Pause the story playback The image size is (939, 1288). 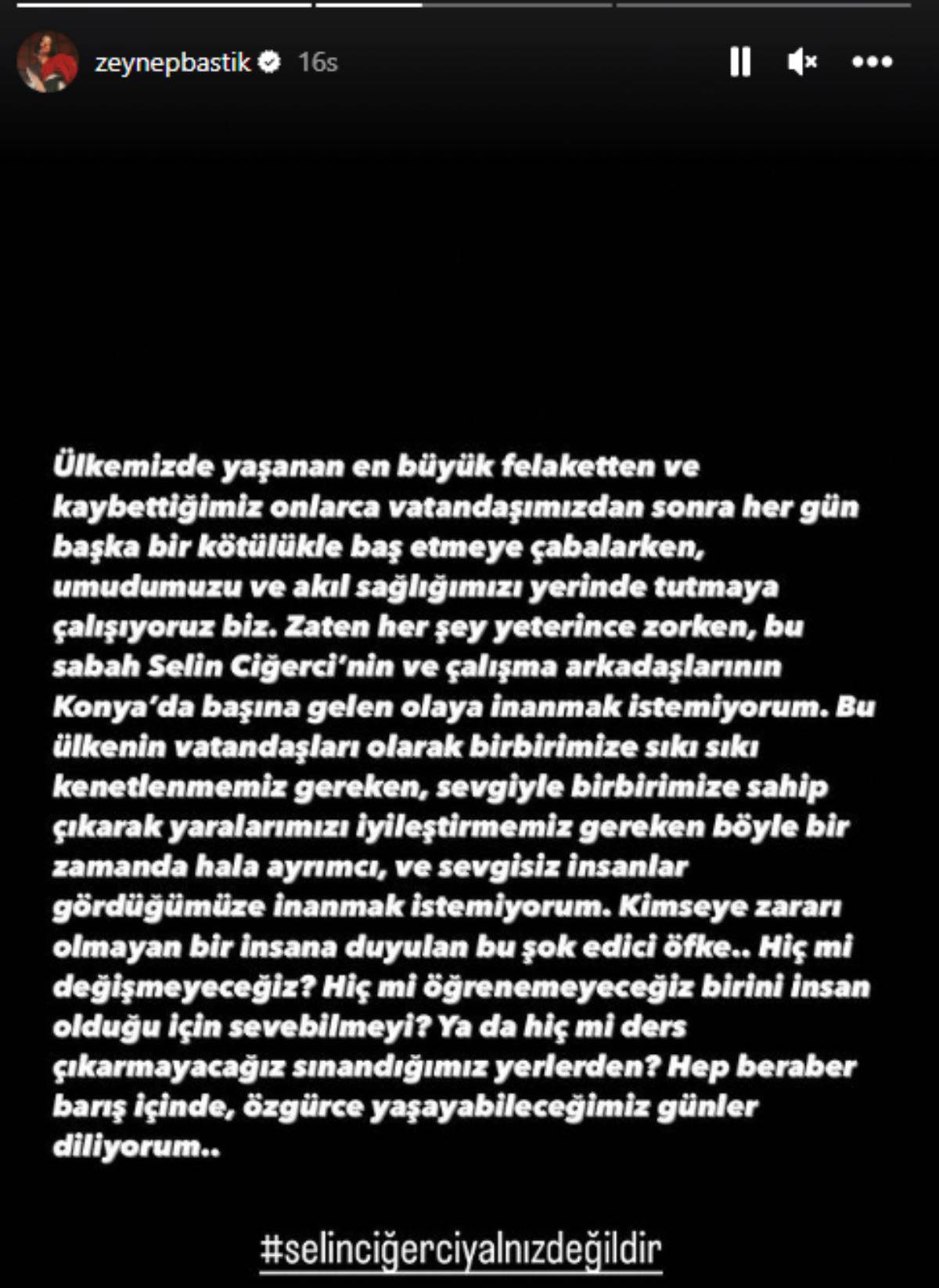click(x=739, y=62)
